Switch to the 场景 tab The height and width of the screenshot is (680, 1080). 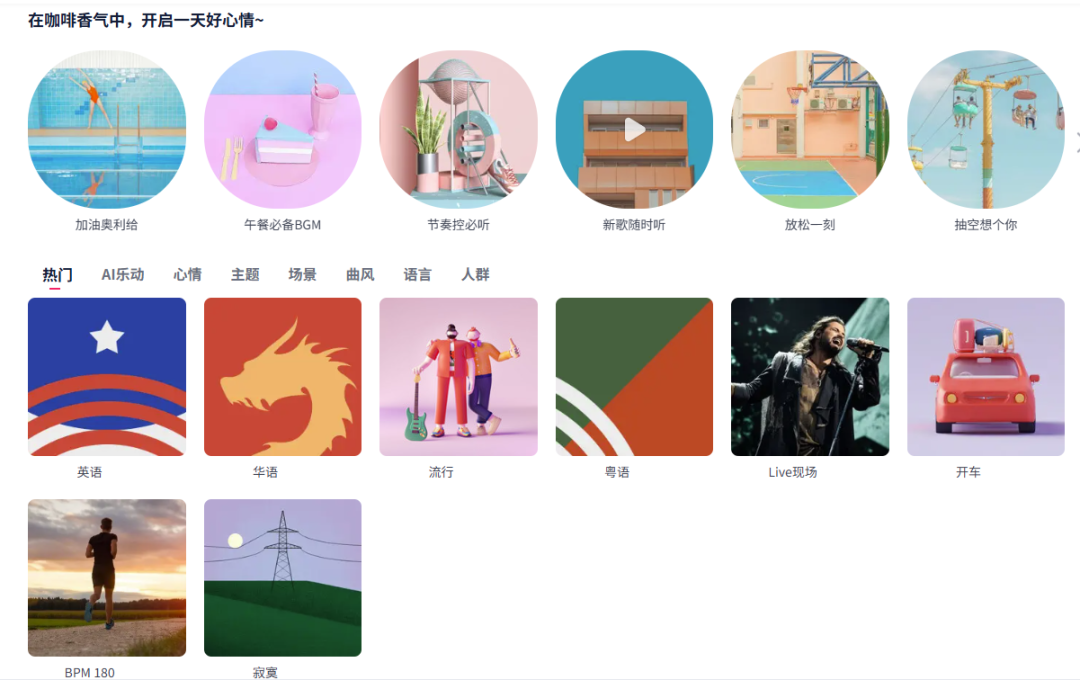pyautogui.click(x=302, y=274)
